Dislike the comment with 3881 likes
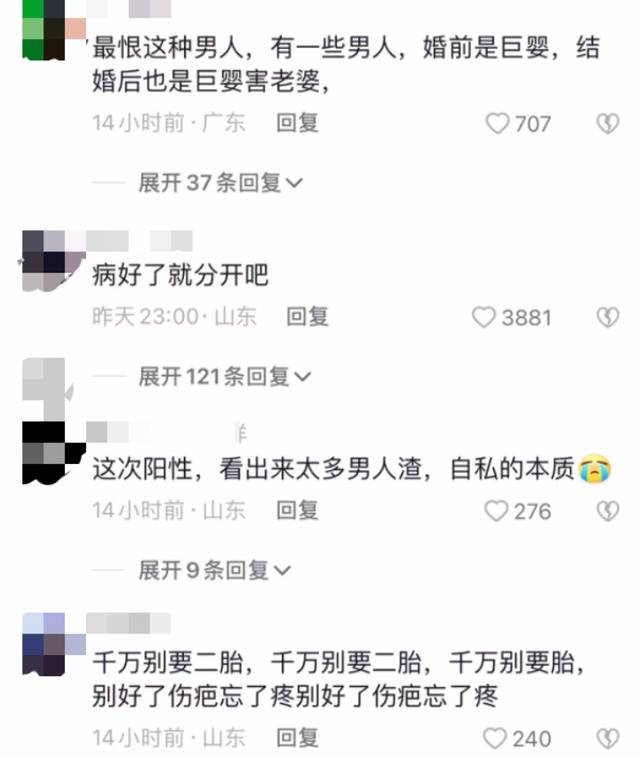This screenshot has height=758, width=640. click(x=607, y=317)
